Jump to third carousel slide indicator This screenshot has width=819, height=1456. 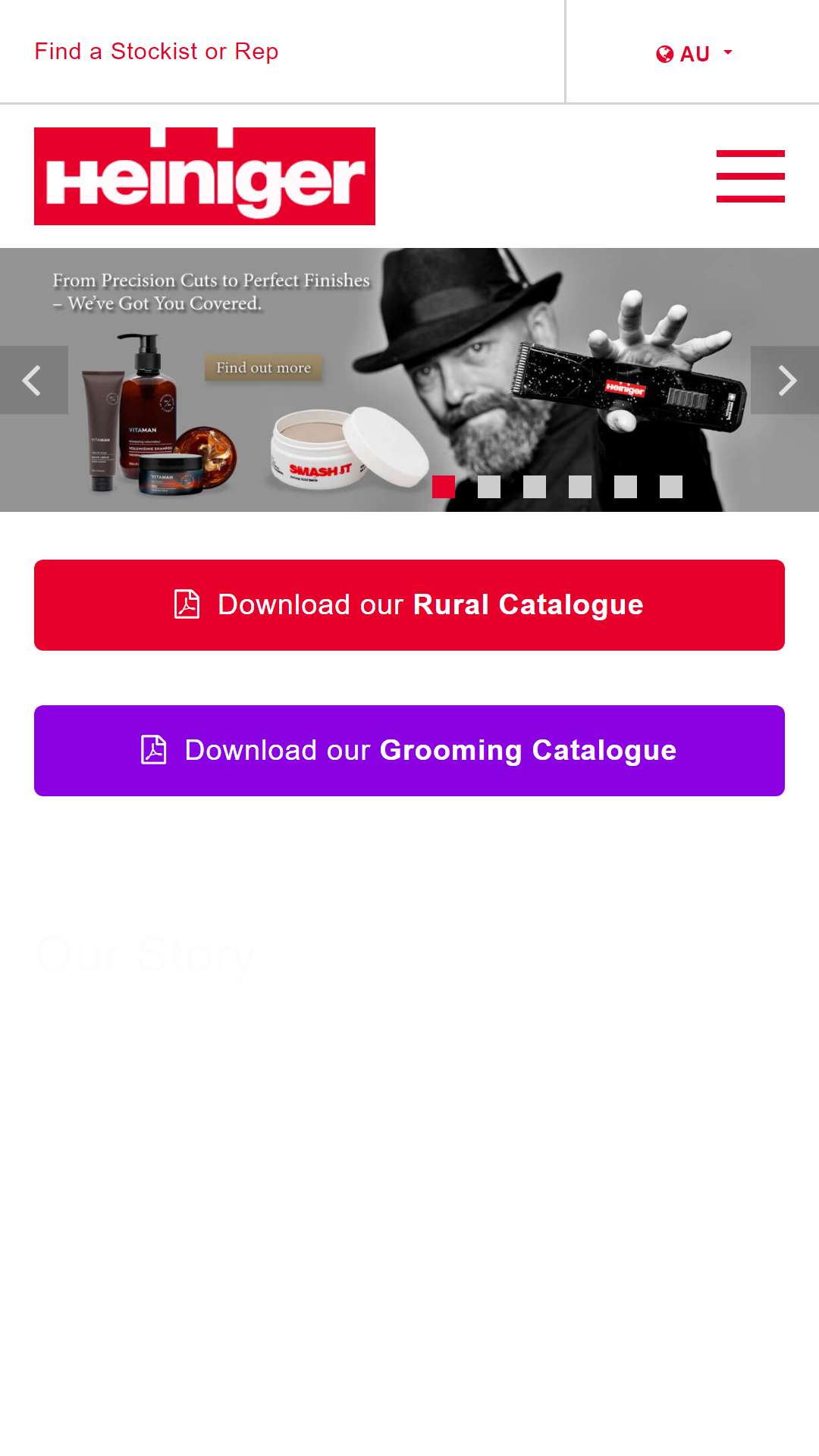[x=535, y=487]
